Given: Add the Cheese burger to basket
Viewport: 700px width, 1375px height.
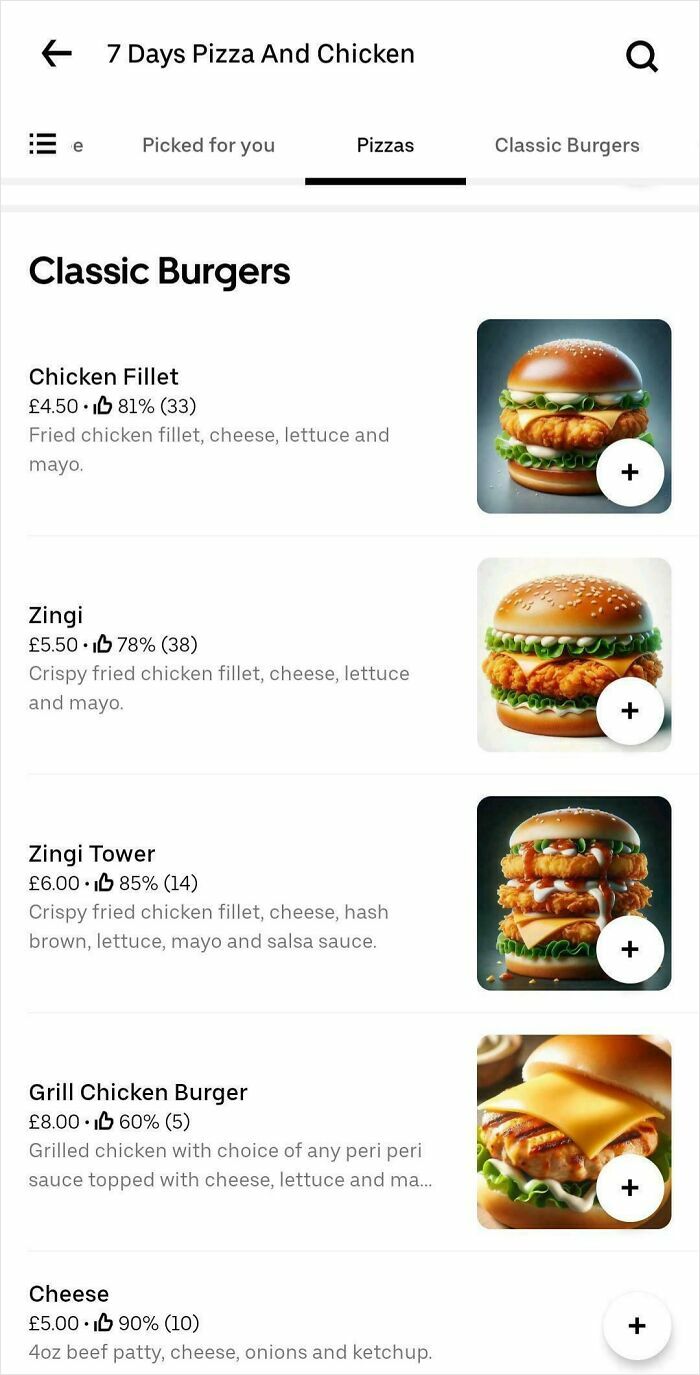Looking at the screenshot, I should [x=636, y=1325].
